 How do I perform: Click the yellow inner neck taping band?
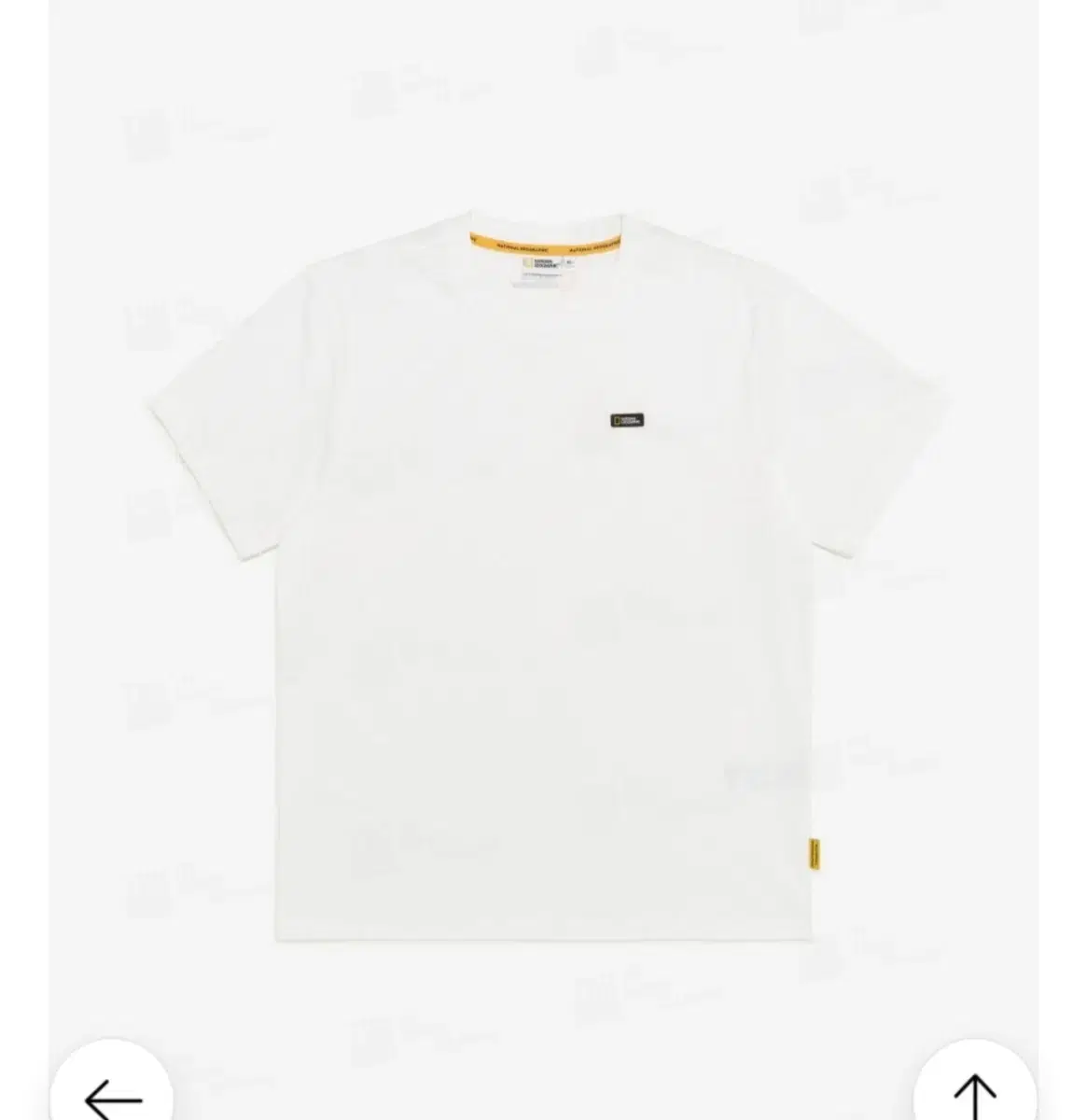544,244
